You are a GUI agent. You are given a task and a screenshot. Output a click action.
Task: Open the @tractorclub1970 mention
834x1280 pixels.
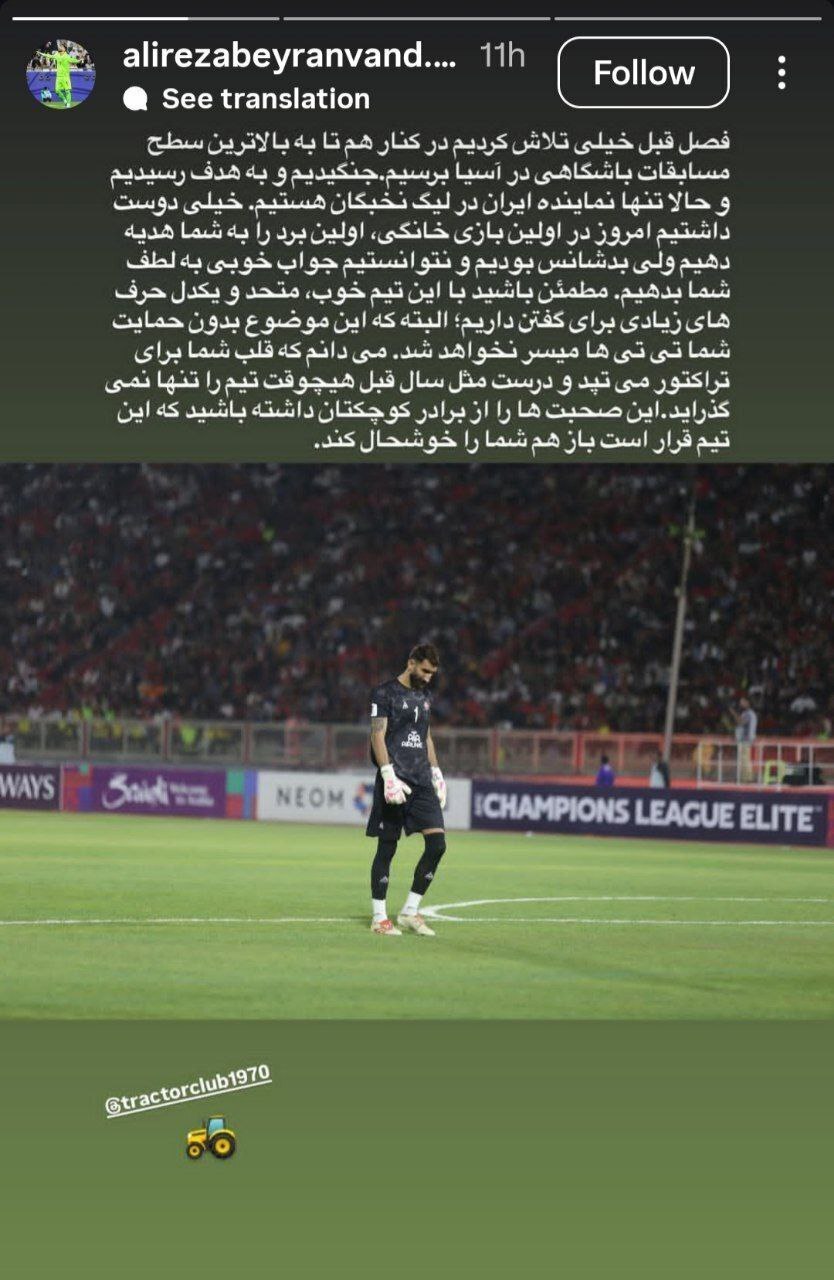[x=188, y=1091]
